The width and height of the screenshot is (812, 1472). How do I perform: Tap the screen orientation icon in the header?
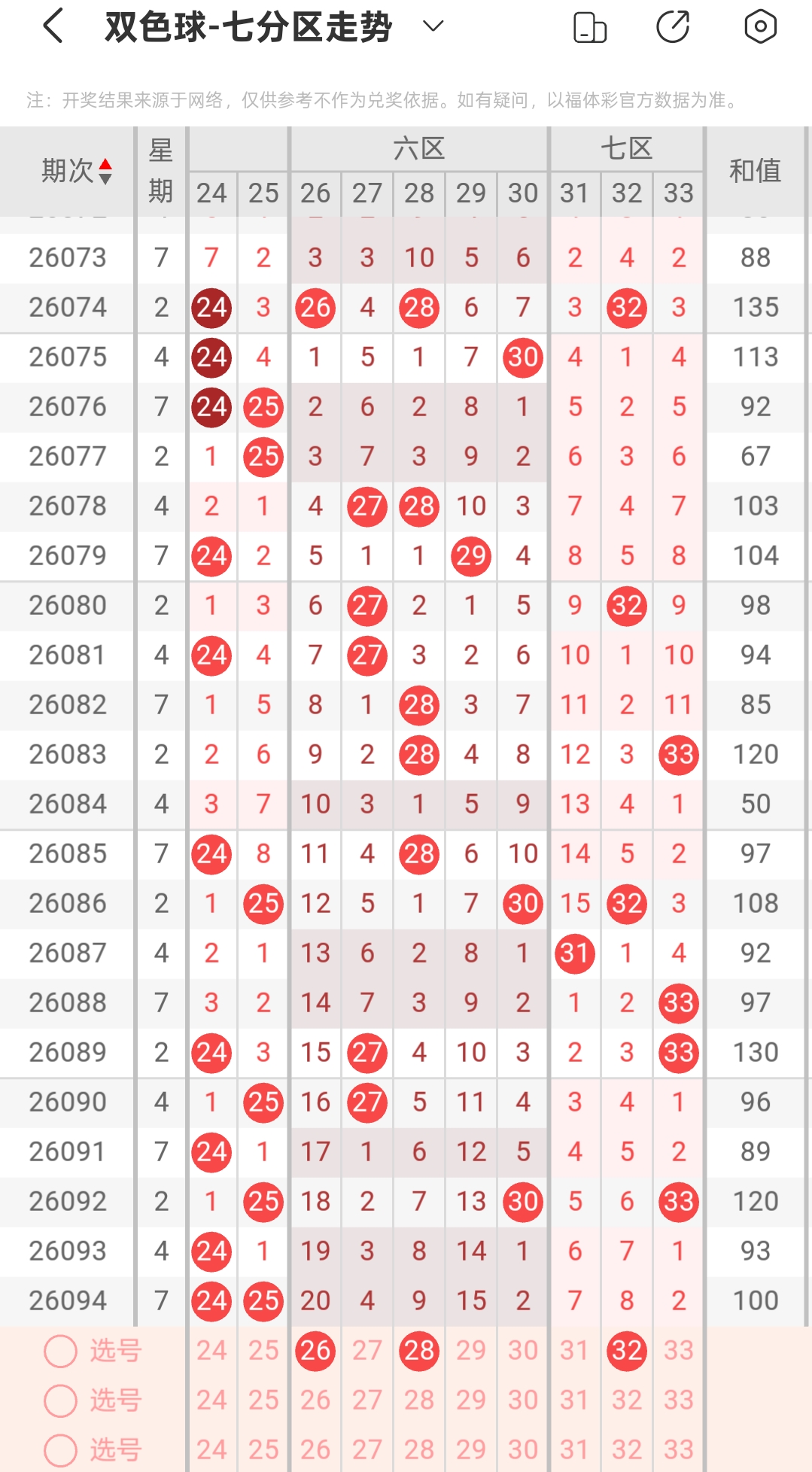coord(590,27)
